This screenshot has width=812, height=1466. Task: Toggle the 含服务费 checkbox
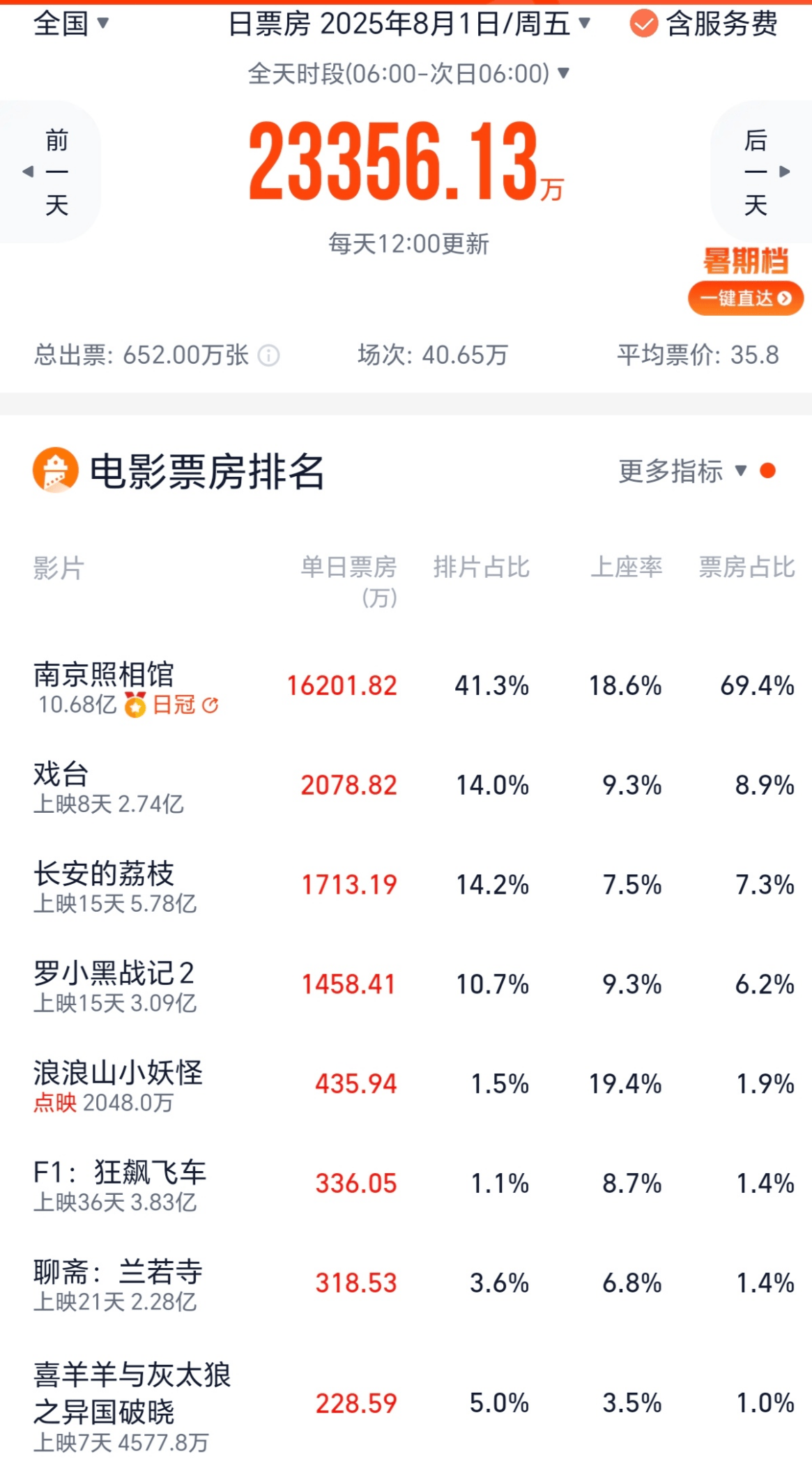(704, 24)
